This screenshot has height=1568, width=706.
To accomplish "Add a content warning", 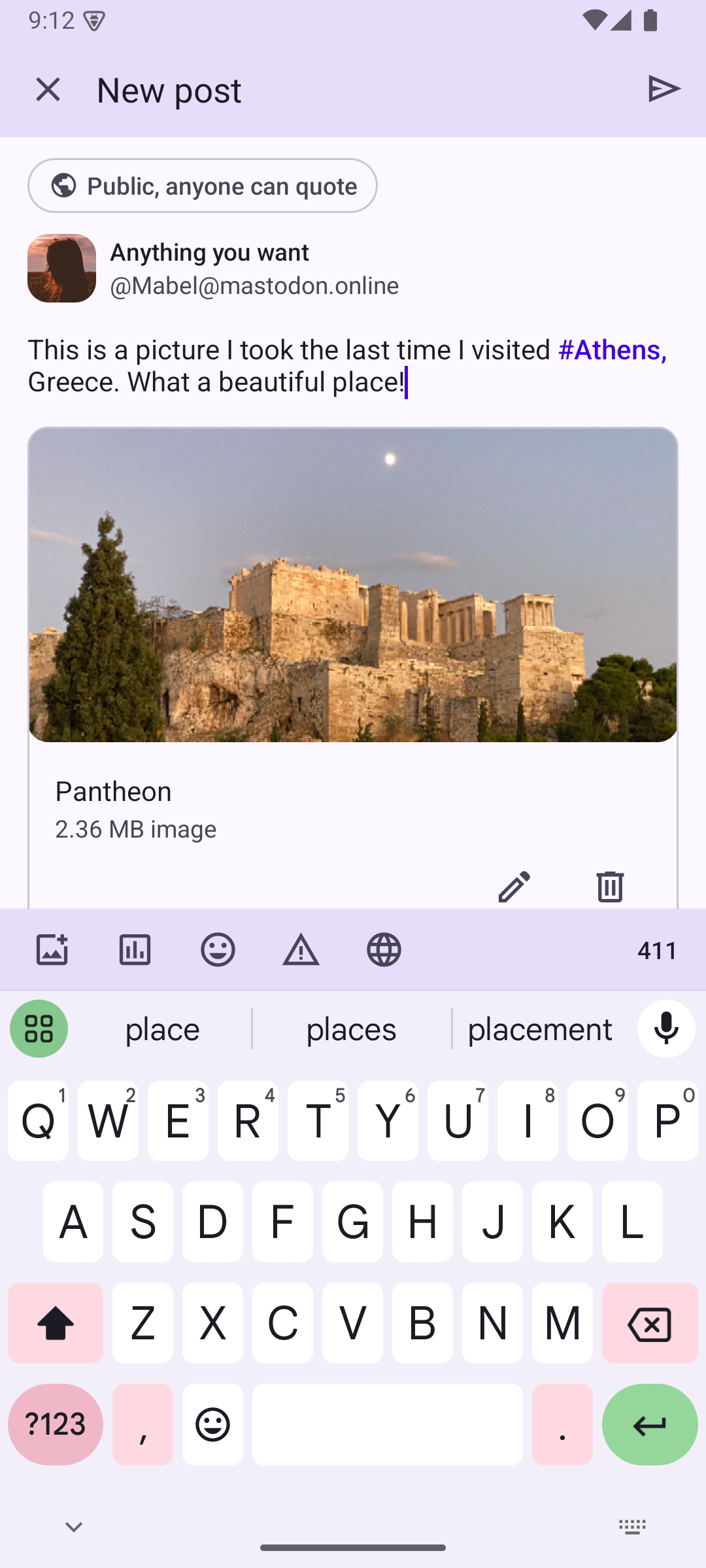I will 301,949.
